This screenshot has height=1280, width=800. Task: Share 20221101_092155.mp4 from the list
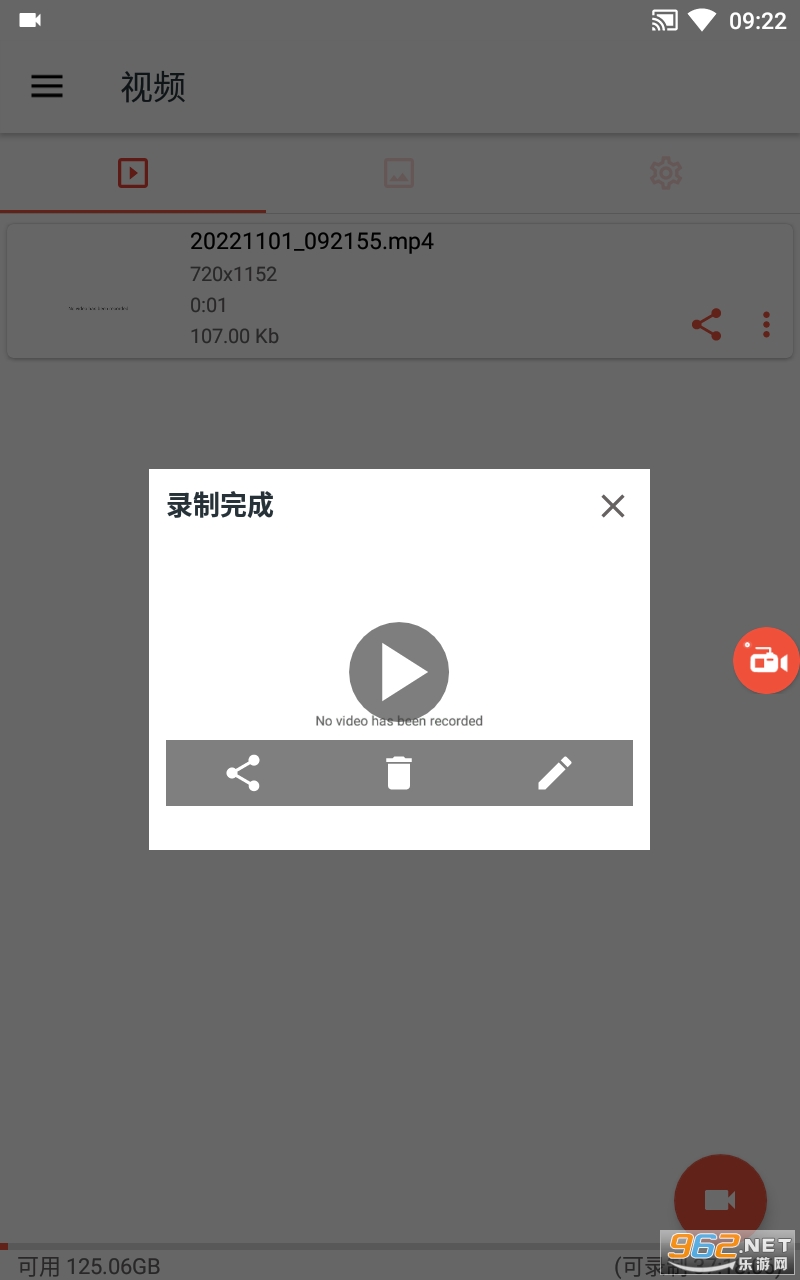point(707,324)
